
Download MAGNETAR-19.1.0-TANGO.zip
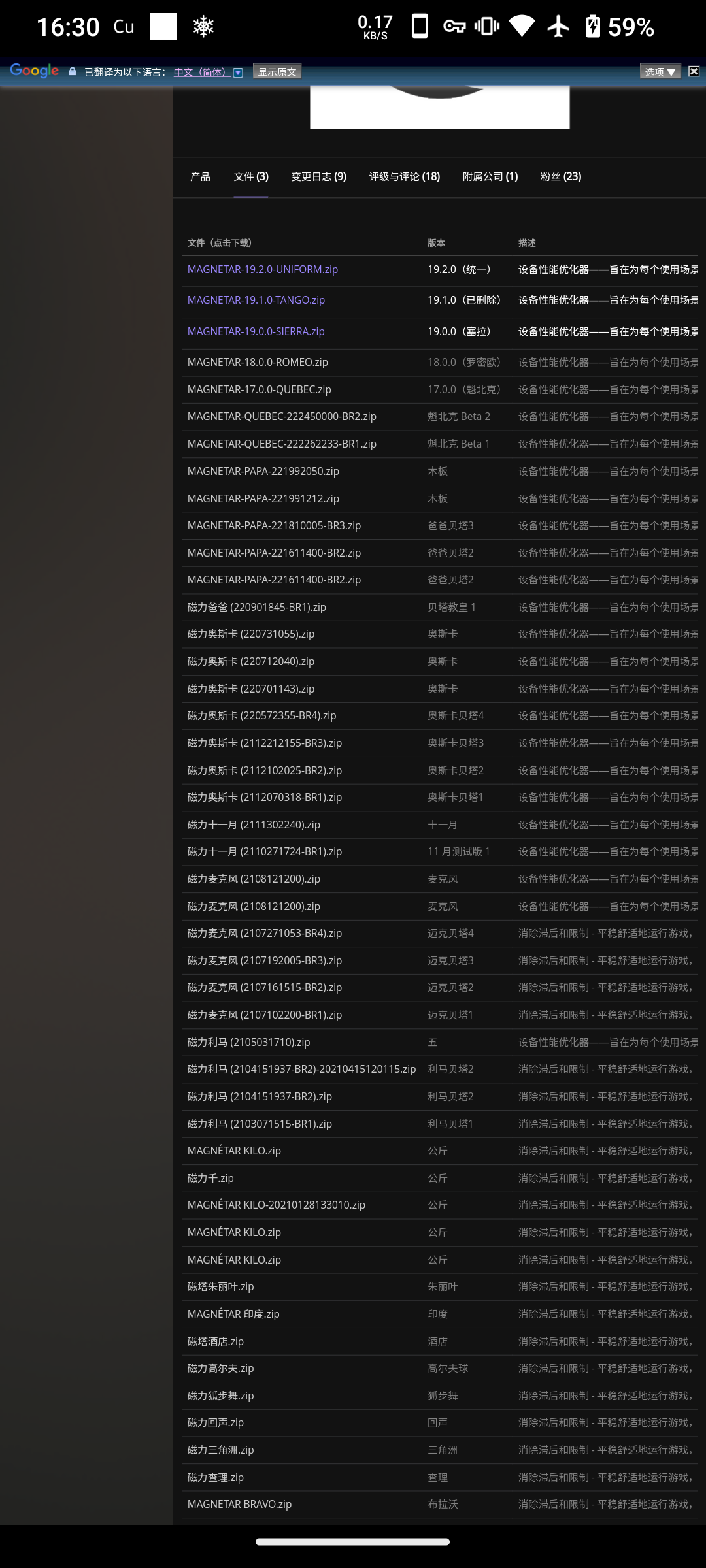(256, 300)
